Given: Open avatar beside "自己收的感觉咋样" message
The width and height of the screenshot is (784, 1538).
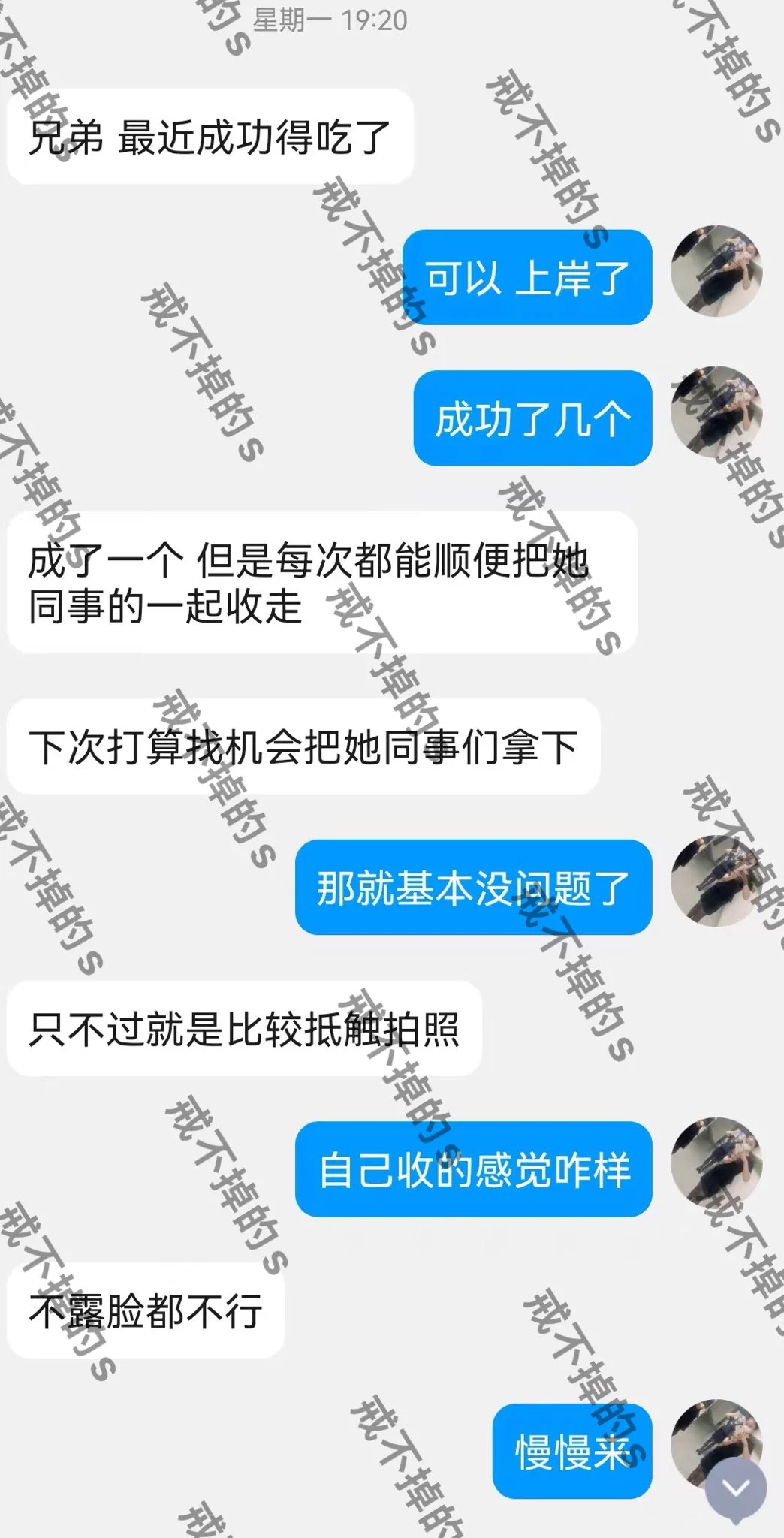Looking at the screenshot, I should pos(716,1163).
